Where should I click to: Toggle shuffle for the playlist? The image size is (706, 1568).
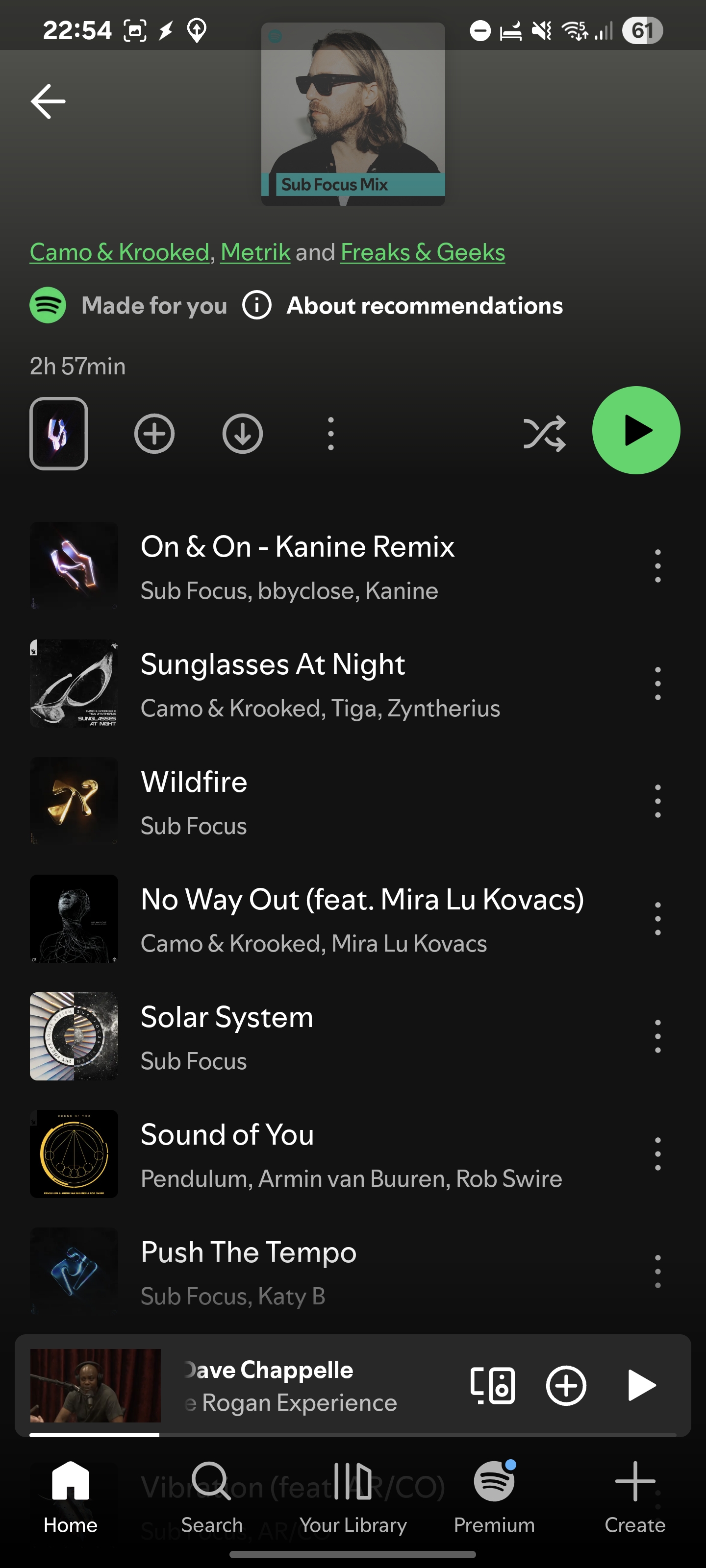coord(545,433)
